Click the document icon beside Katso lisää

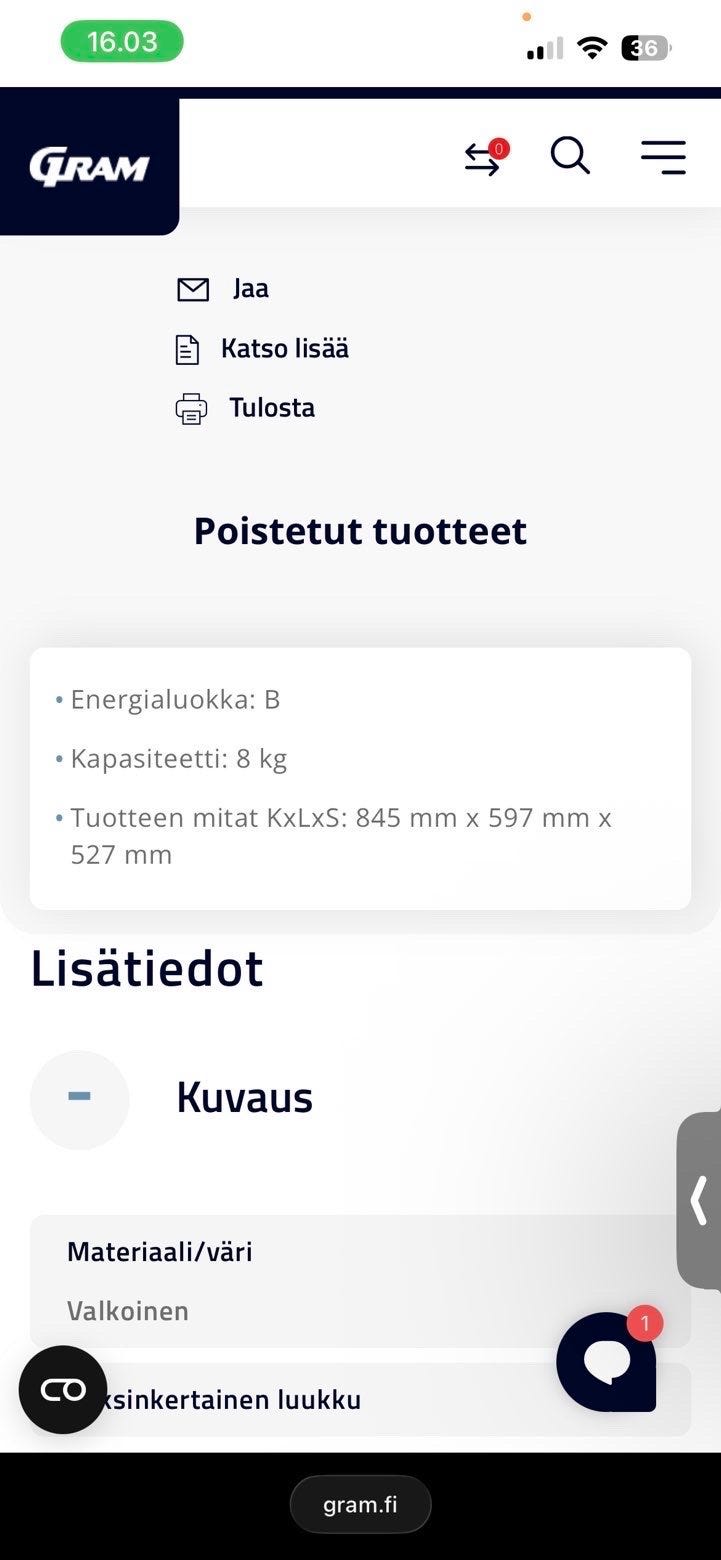click(188, 349)
